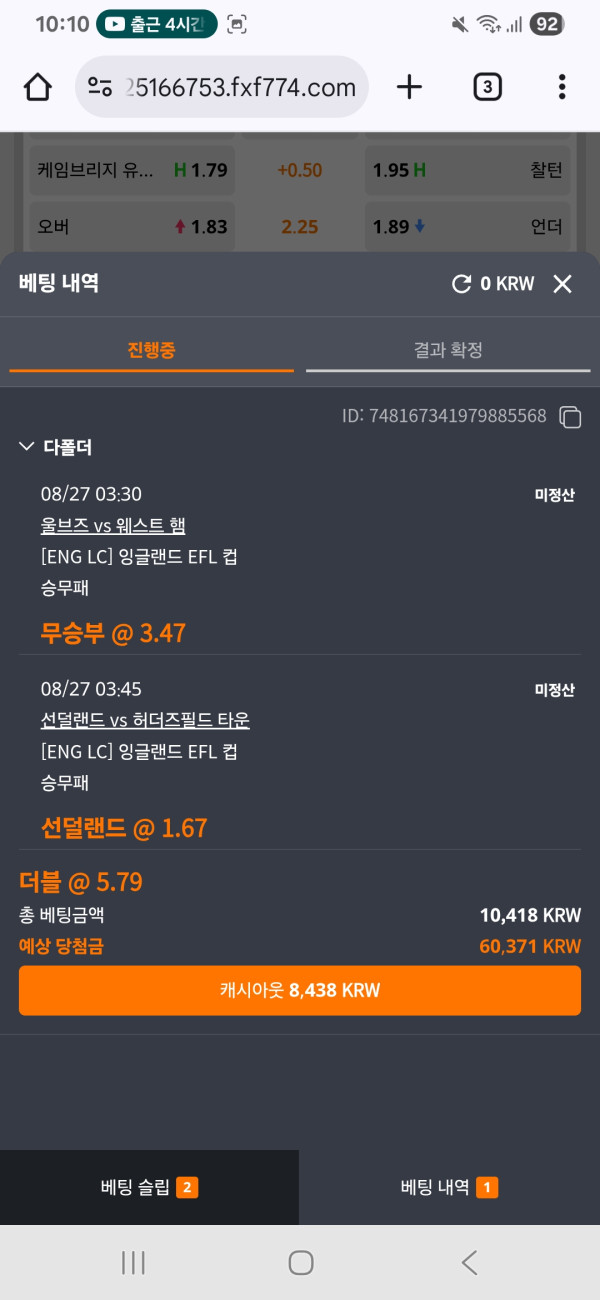
Task: Refresh the 0 KRW balance
Action: [x=461, y=284]
